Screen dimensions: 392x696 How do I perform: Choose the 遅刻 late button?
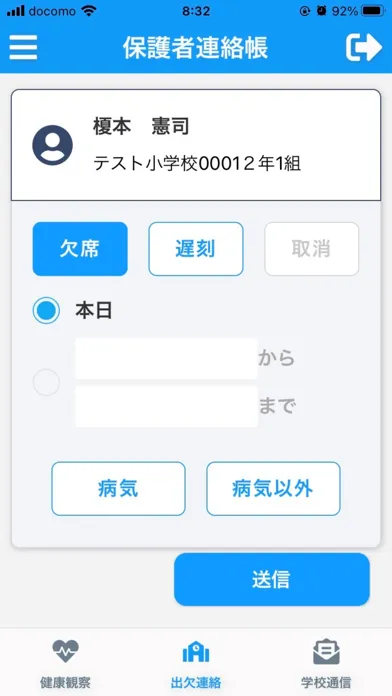point(196,249)
